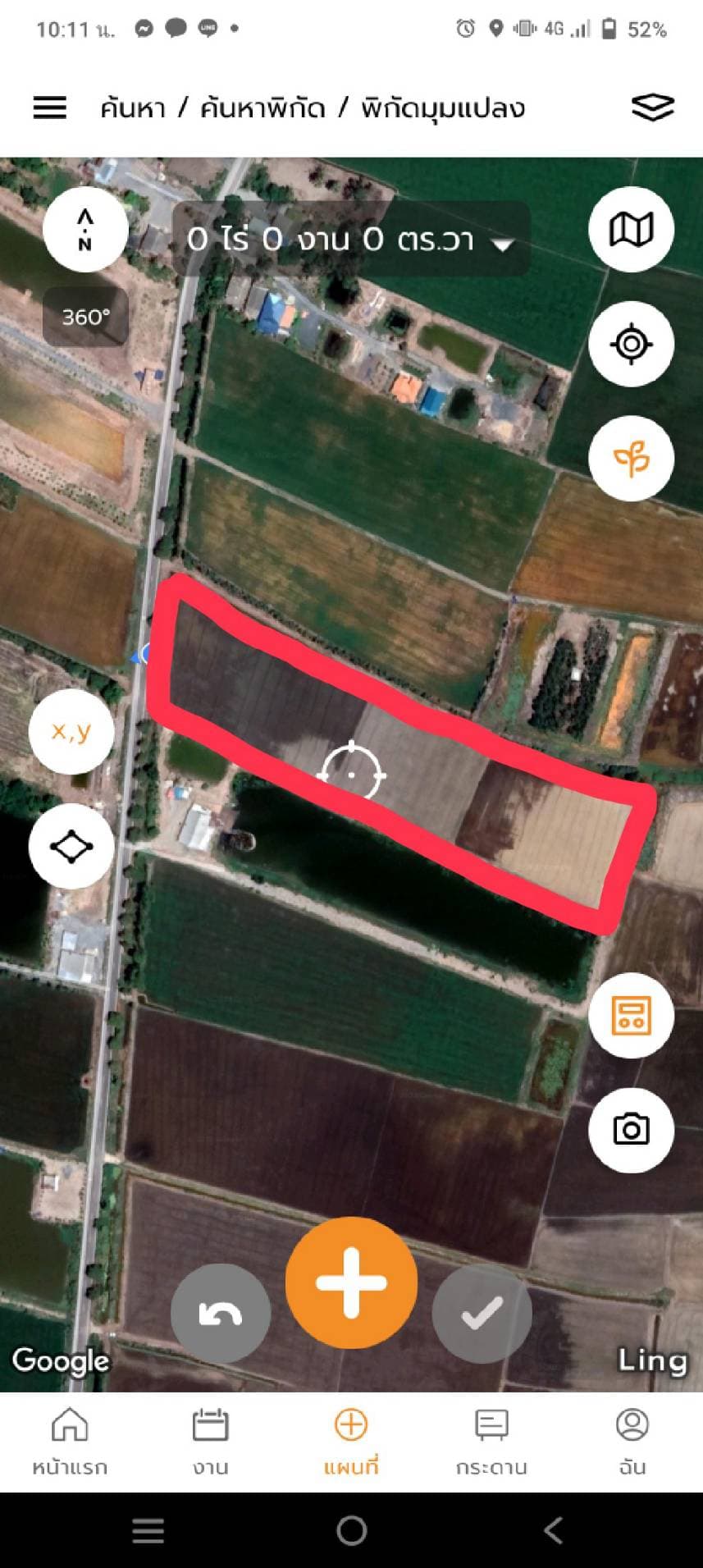Add a point with plus button
The image size is (703, 1568).
[x=351, y=1282]
